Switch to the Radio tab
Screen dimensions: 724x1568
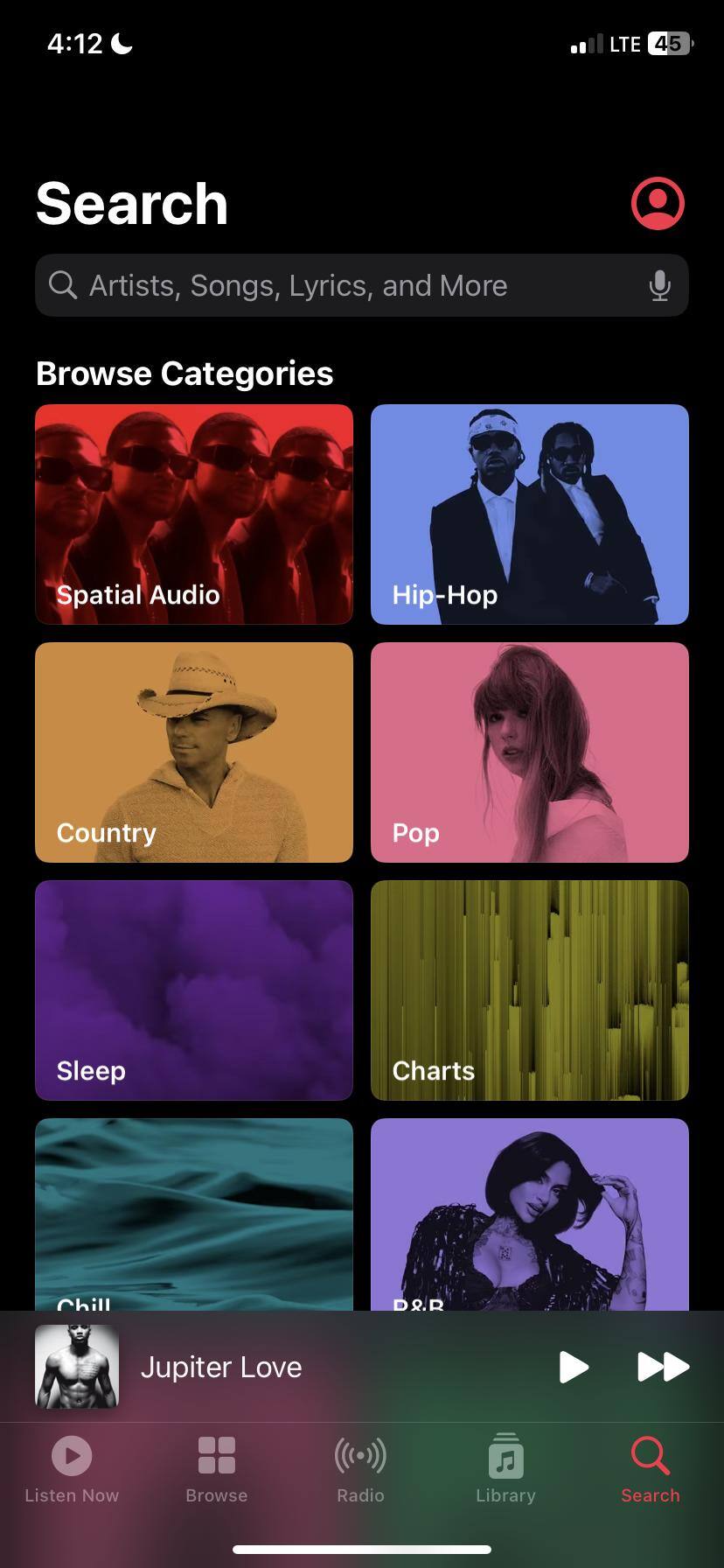(x=360, y=1470)
